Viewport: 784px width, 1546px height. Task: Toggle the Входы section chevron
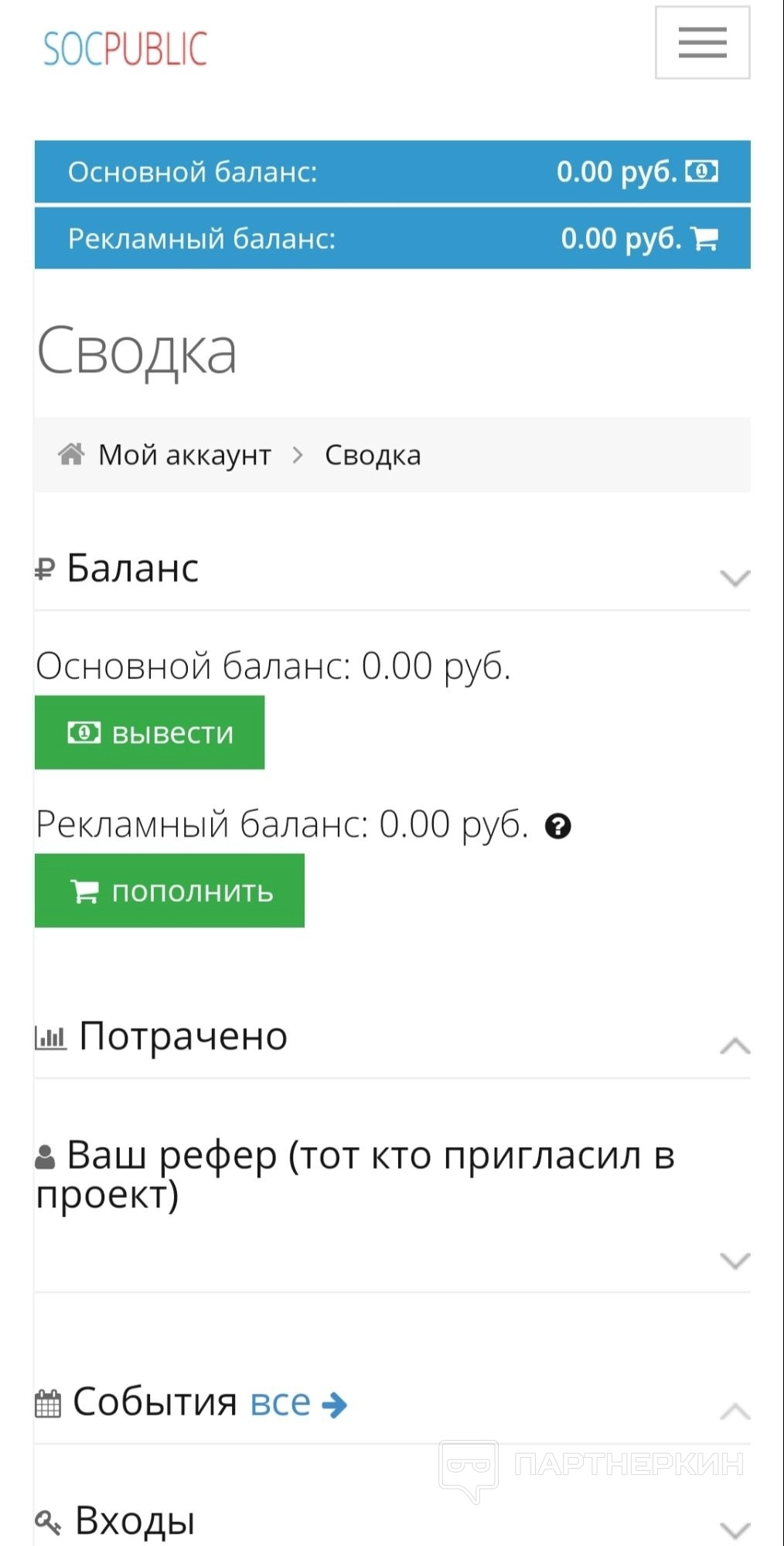tap(735, 1529)
